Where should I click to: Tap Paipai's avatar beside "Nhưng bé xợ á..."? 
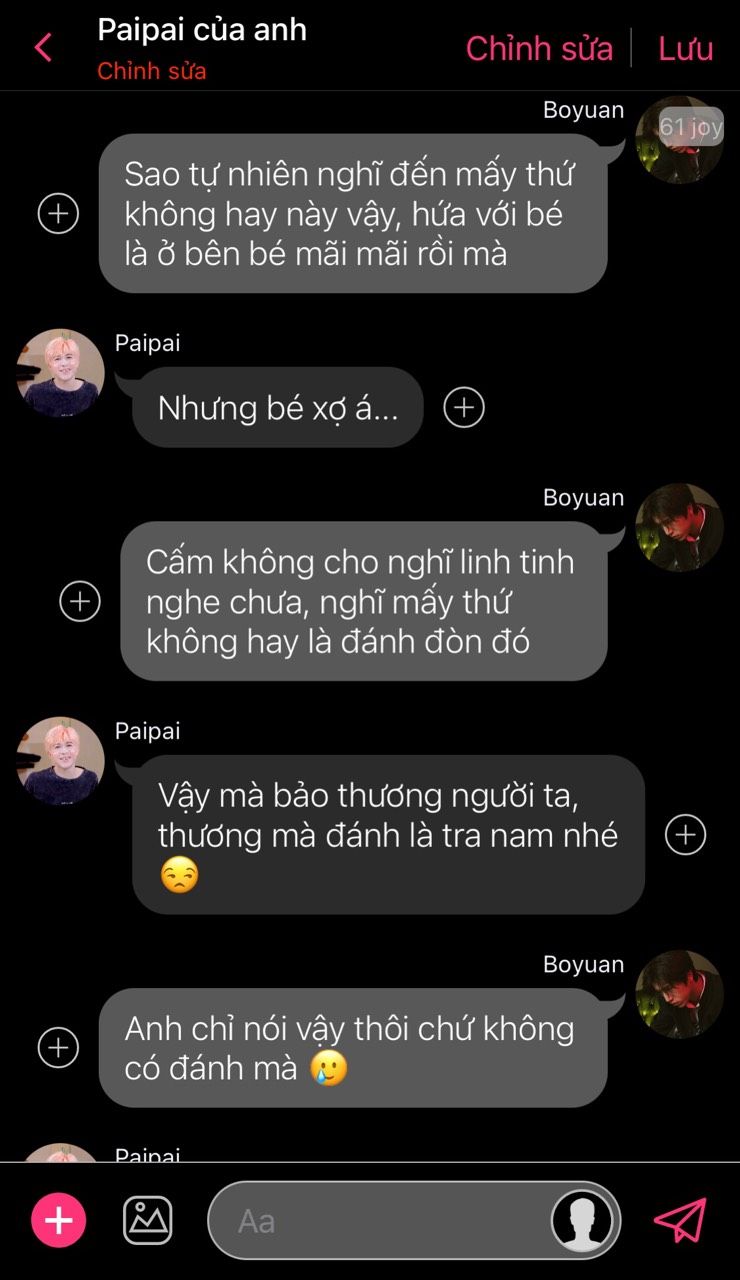(61, 373)
